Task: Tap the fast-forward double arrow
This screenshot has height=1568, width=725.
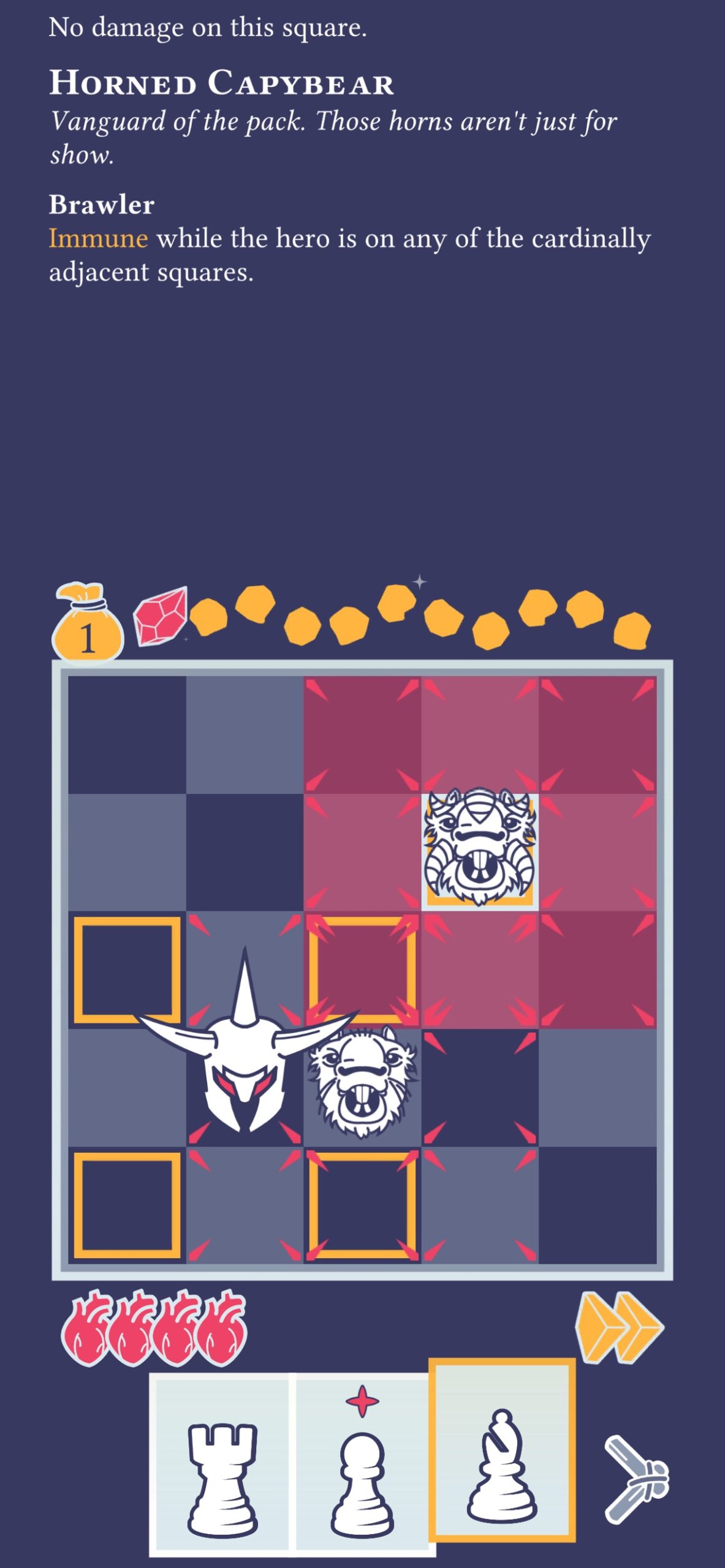Action: tap(619, 1328)
